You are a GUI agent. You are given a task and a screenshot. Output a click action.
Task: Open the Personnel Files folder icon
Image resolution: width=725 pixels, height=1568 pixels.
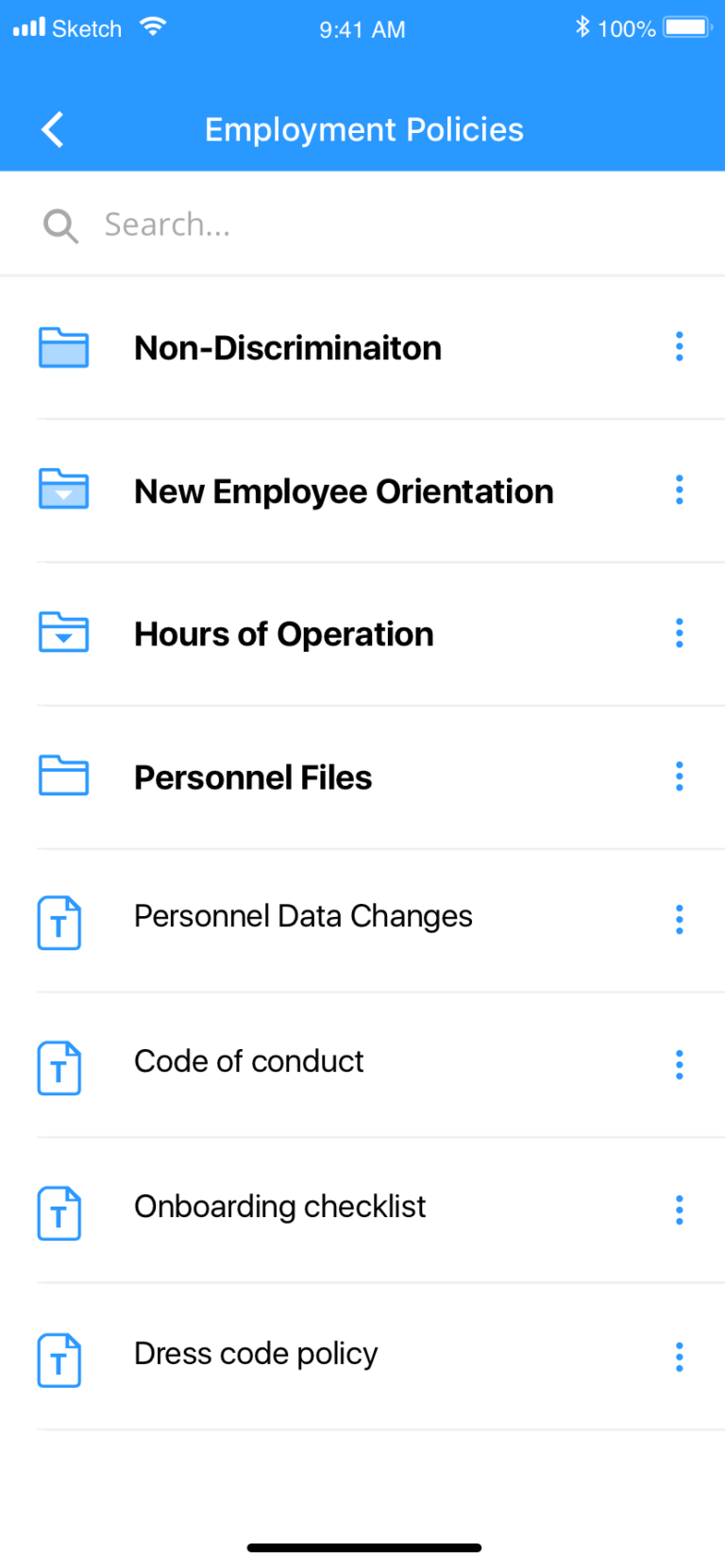(x=62, y=776)
